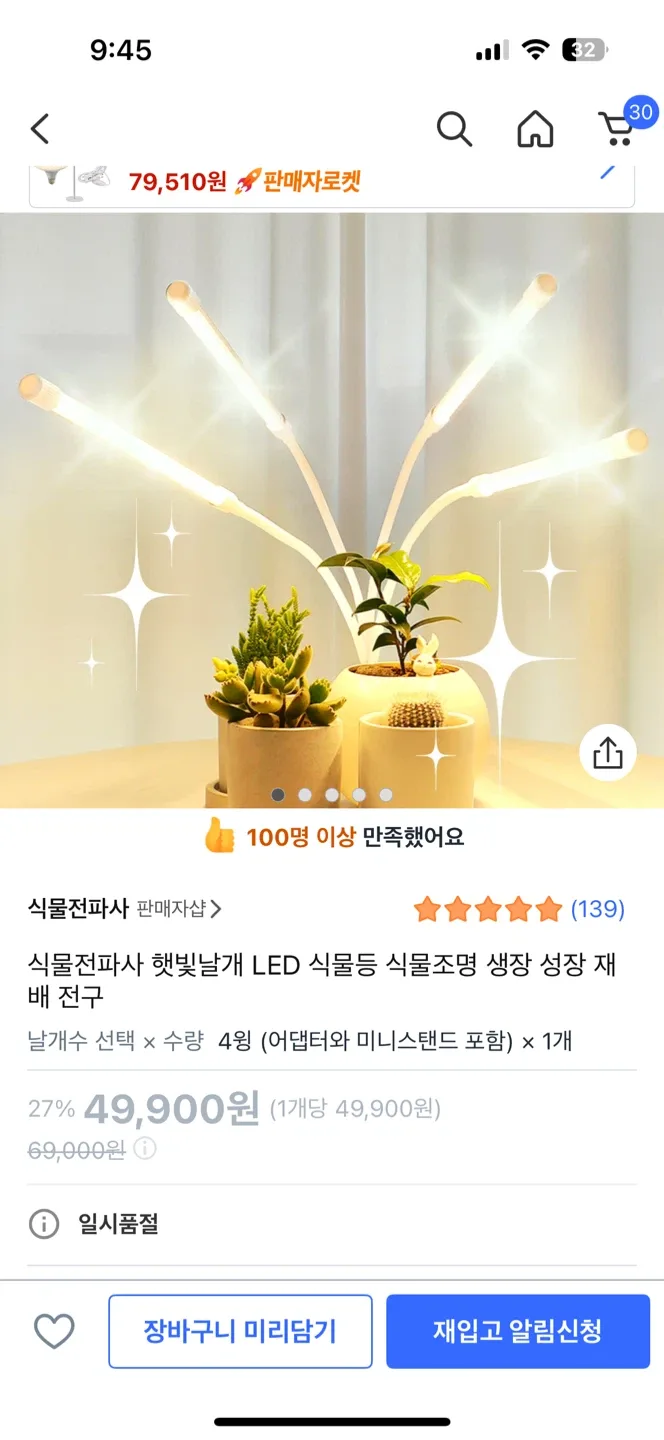This screenshot has height=1440, width=664.
Task: Go to the home icon
Action: [535, 129]
